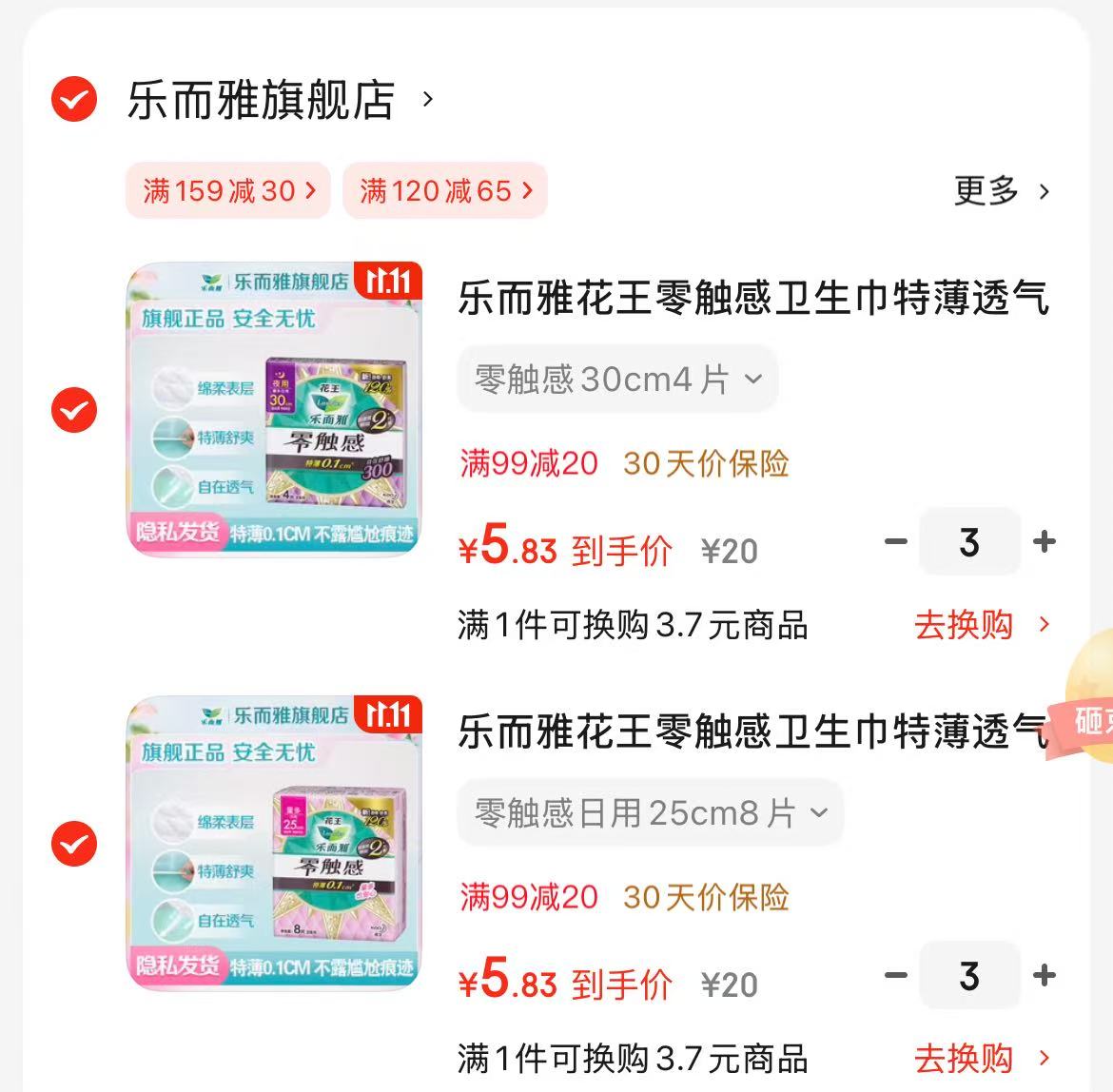The height and width of the screenshot is (1092, 1113).
Task: Open the 零触感日用25cm8片 product image
Action: [x=274, y=843]
